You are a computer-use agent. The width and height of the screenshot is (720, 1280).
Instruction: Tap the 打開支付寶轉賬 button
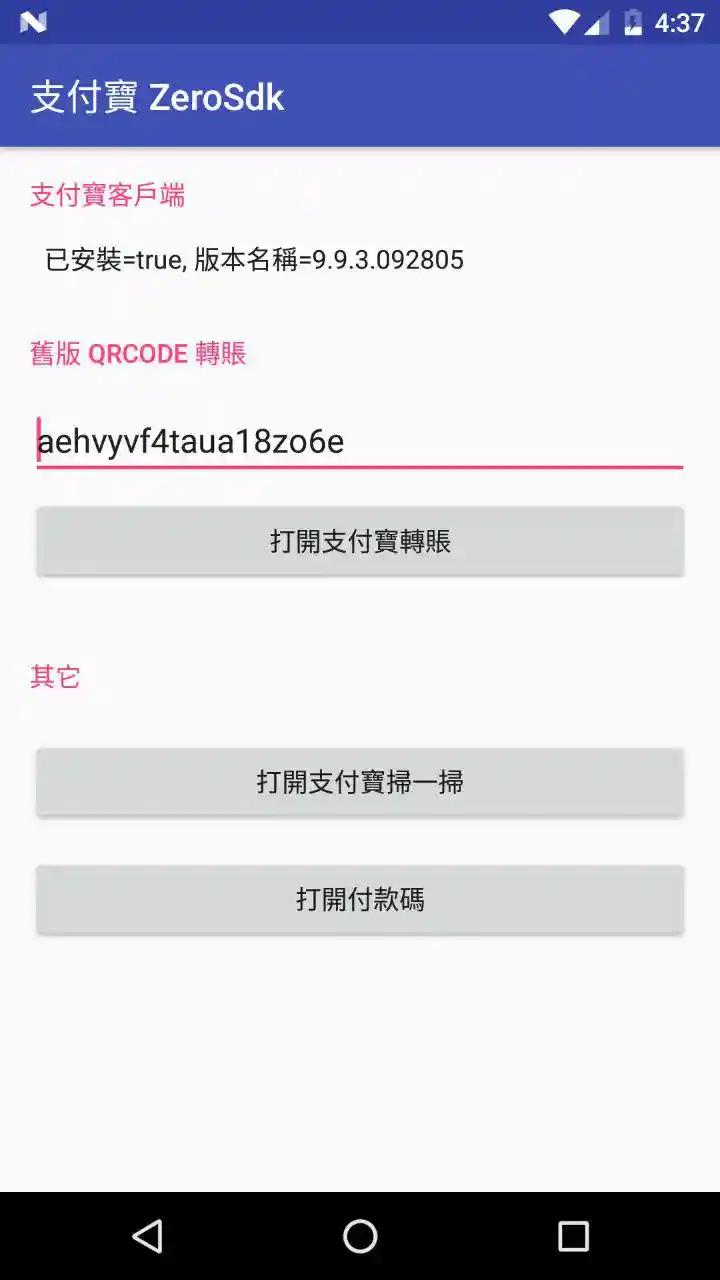[x=360, y=541]
